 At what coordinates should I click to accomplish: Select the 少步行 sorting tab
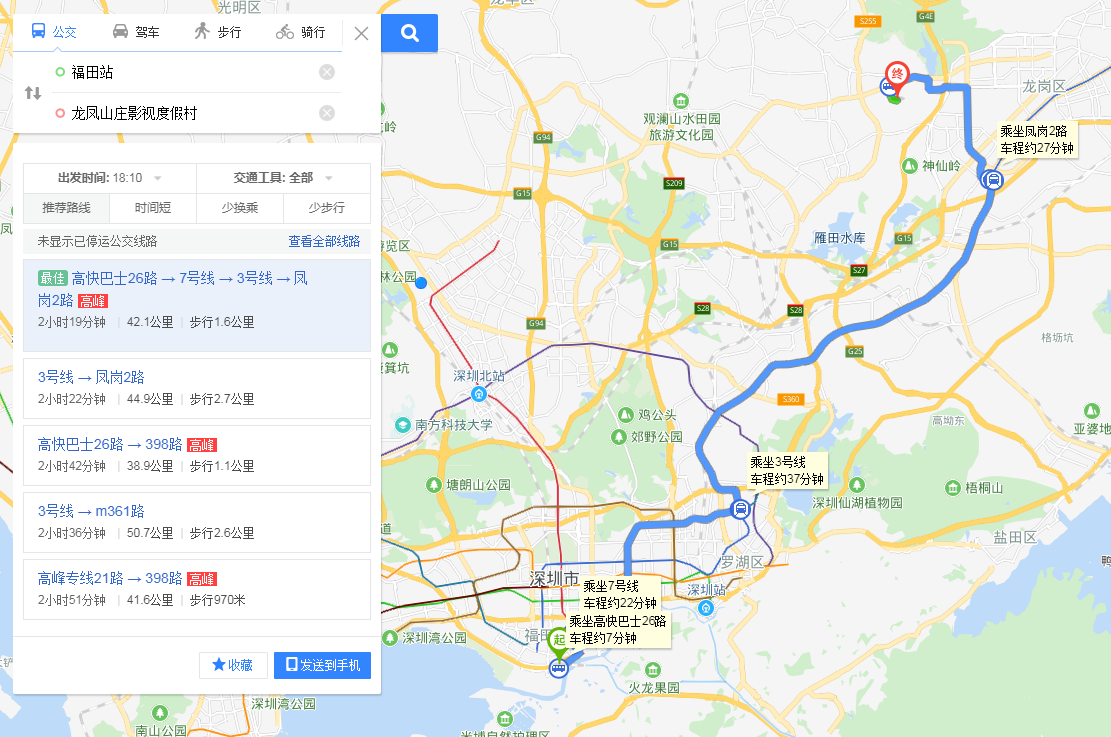(x=326, y=208)
